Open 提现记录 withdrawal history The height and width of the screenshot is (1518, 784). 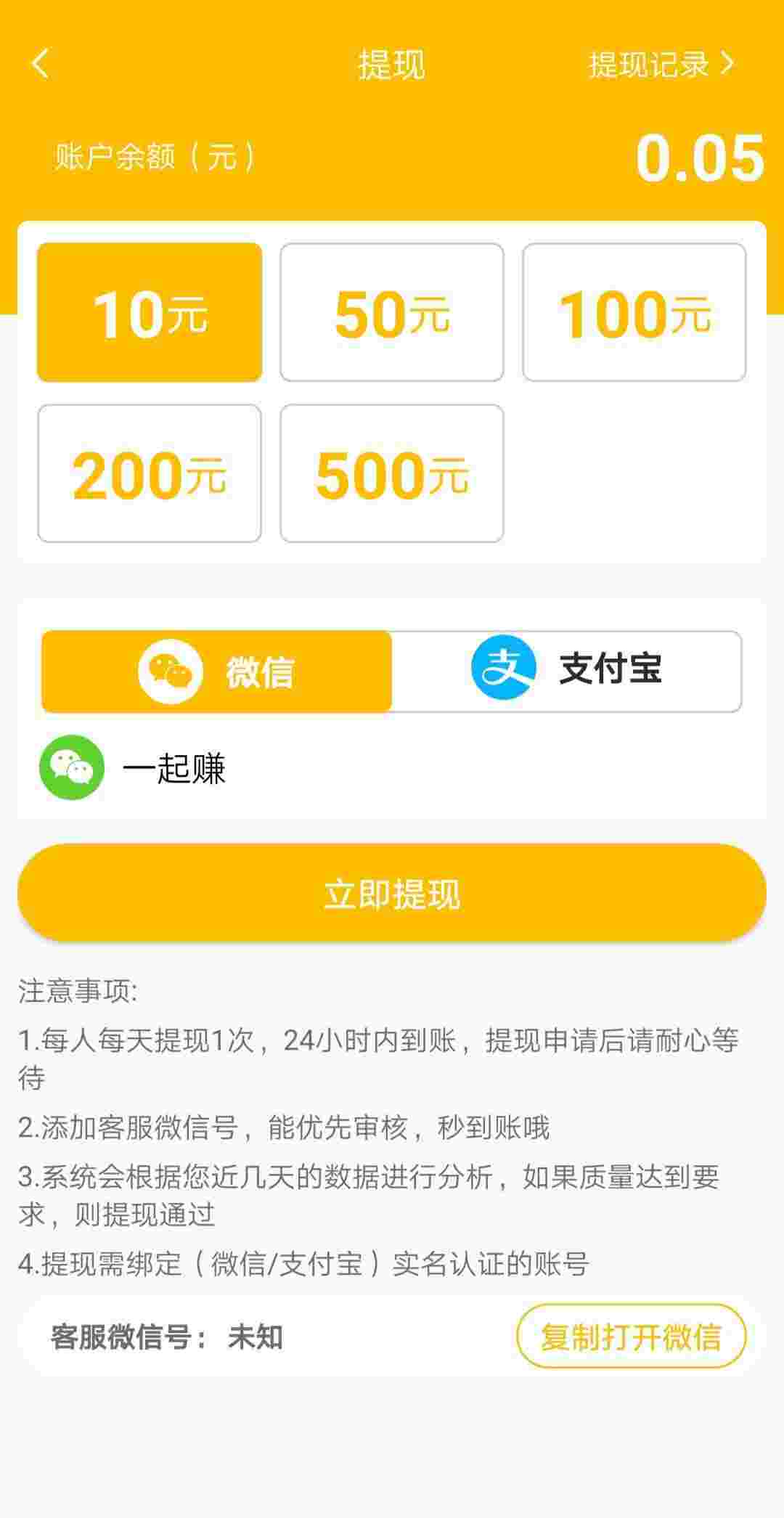click(662, 65)
